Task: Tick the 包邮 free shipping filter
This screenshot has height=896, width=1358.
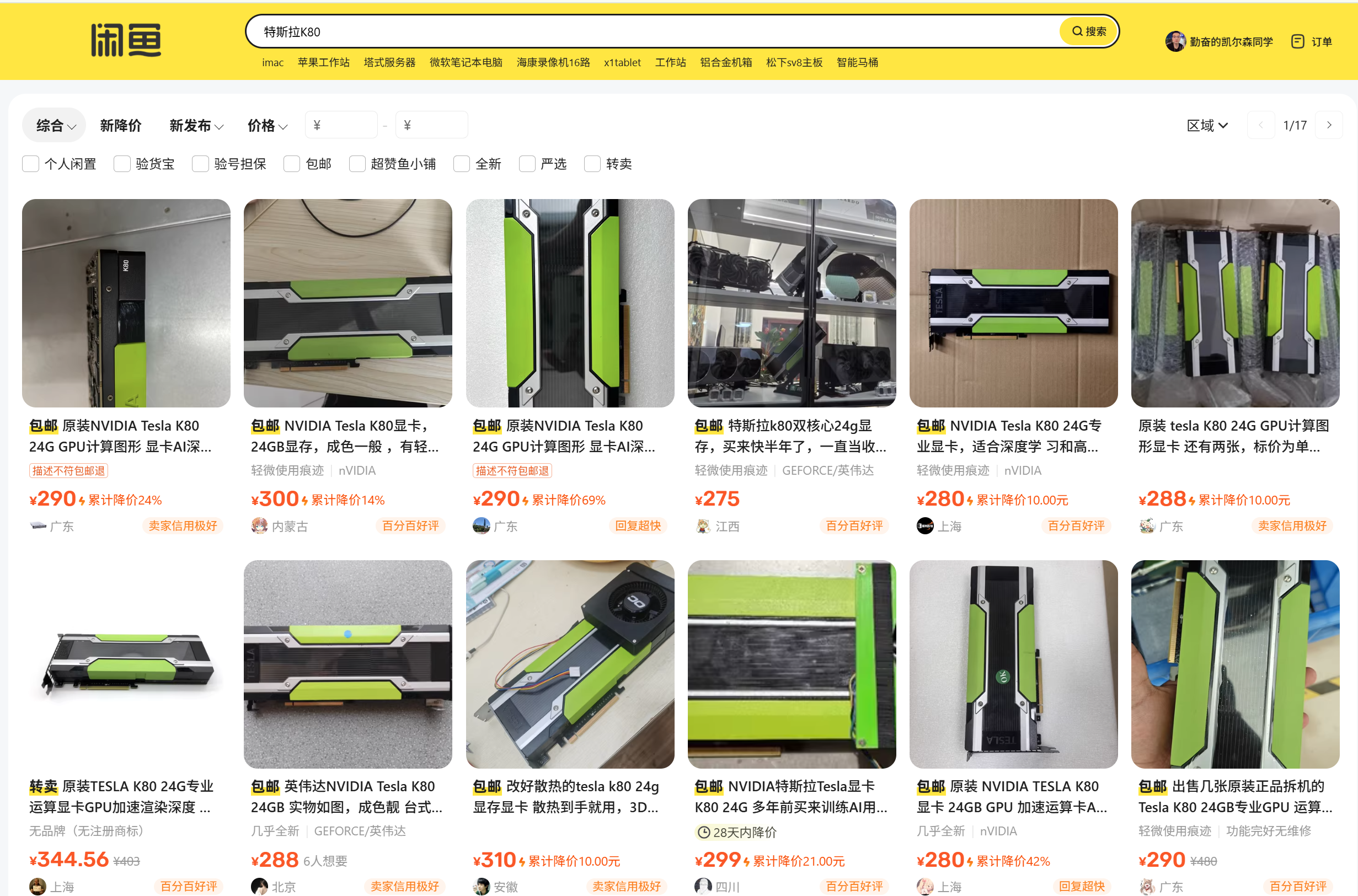Action: click(291, 164)
